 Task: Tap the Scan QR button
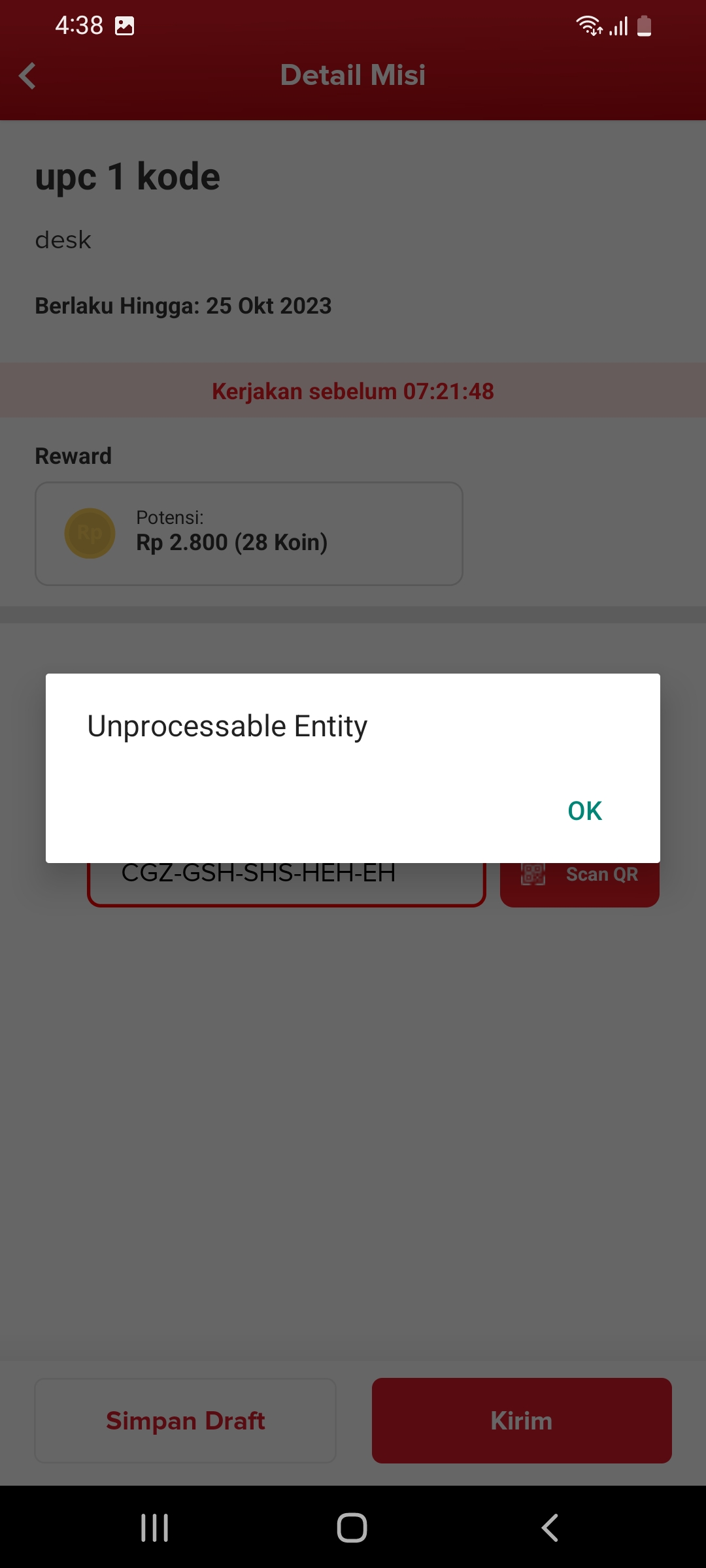pos(580,883)
